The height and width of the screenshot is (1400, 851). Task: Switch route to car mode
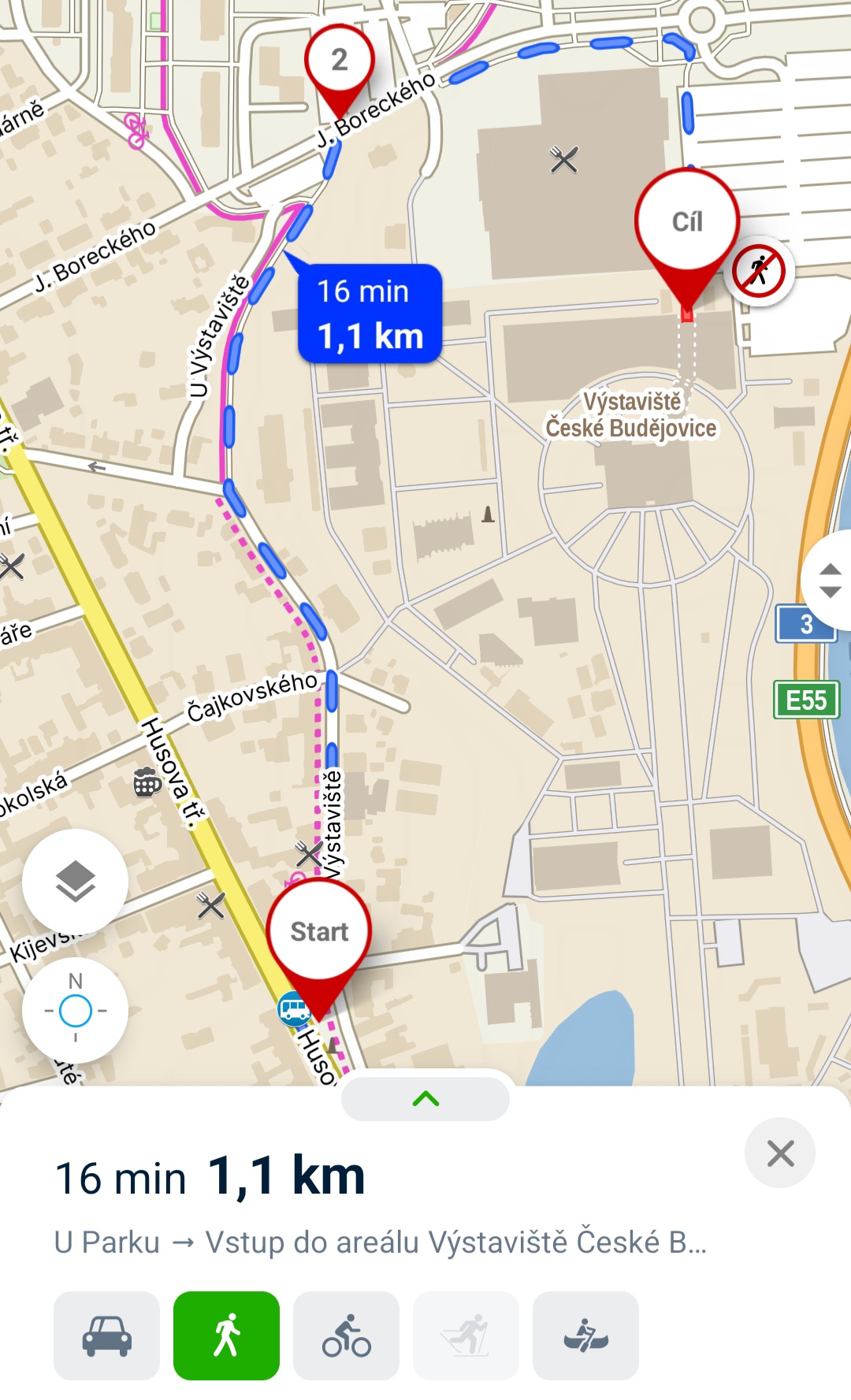tap(107, 1336)
